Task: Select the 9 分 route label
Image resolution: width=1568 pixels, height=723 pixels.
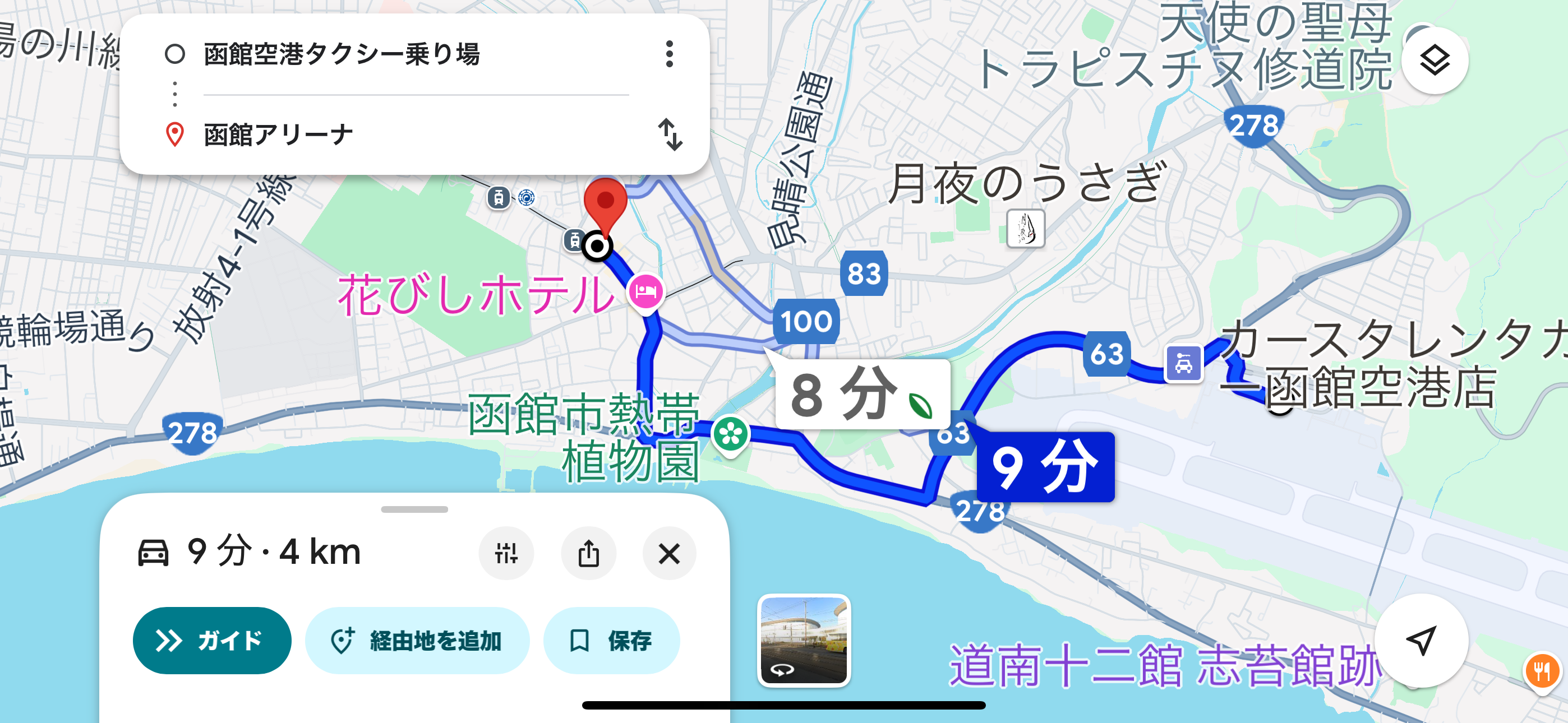Action: [1045, 467]
